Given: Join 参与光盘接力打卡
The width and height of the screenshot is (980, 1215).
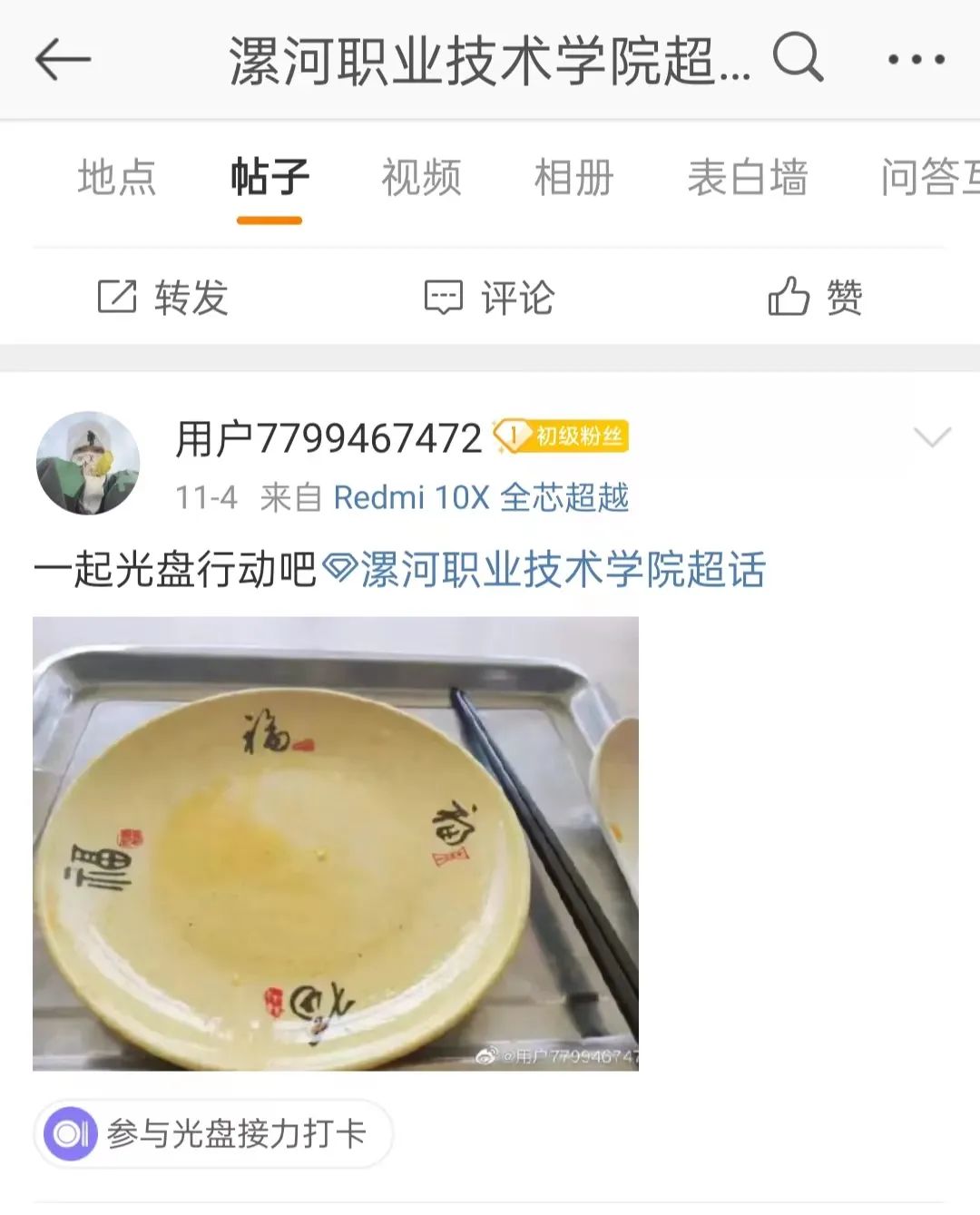Looking at the screenshot, I should pyautogui.click(x=213, y=1133).
